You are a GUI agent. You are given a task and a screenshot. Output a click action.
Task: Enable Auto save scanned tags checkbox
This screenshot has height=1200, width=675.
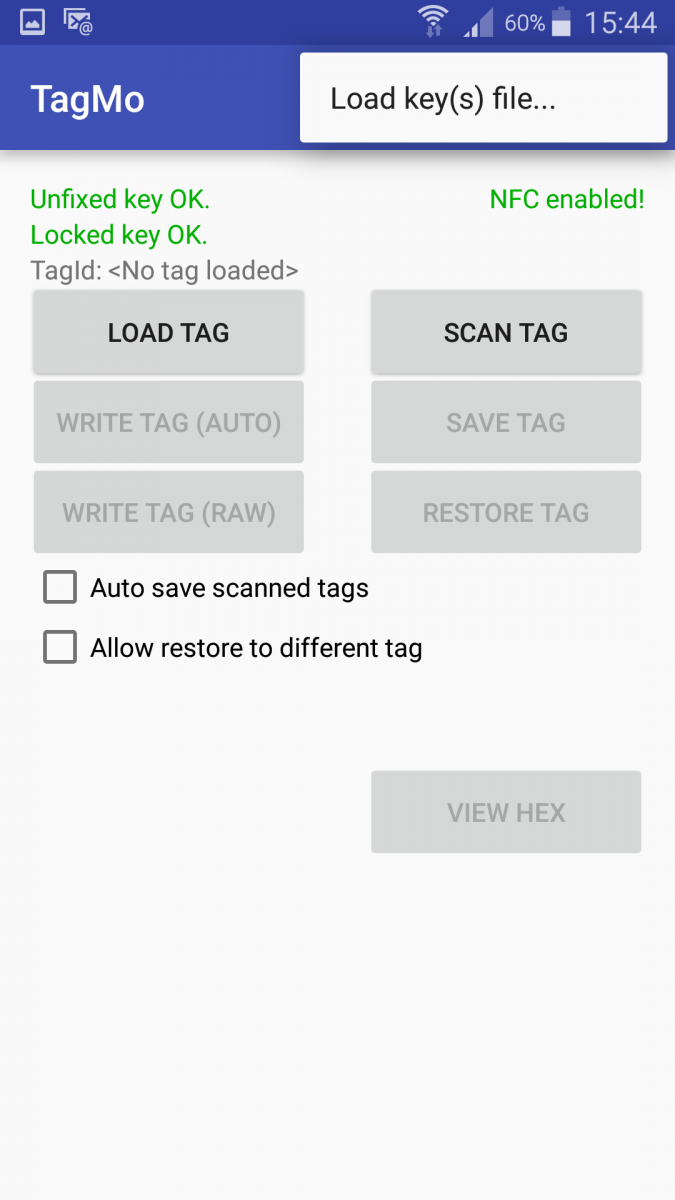60,588
